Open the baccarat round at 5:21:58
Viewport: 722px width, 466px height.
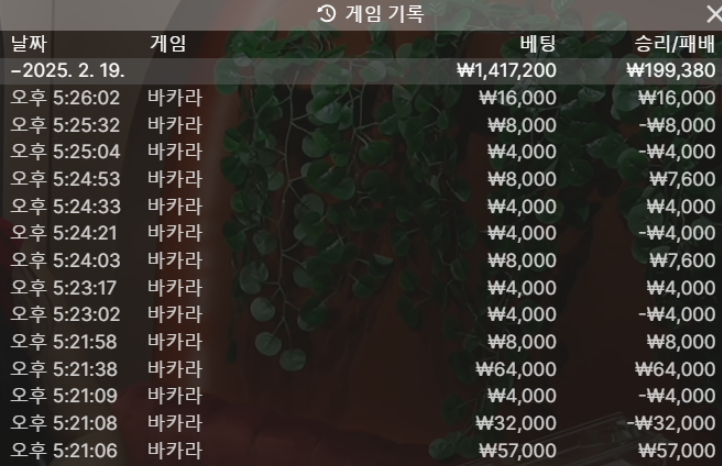click(360, 342)
